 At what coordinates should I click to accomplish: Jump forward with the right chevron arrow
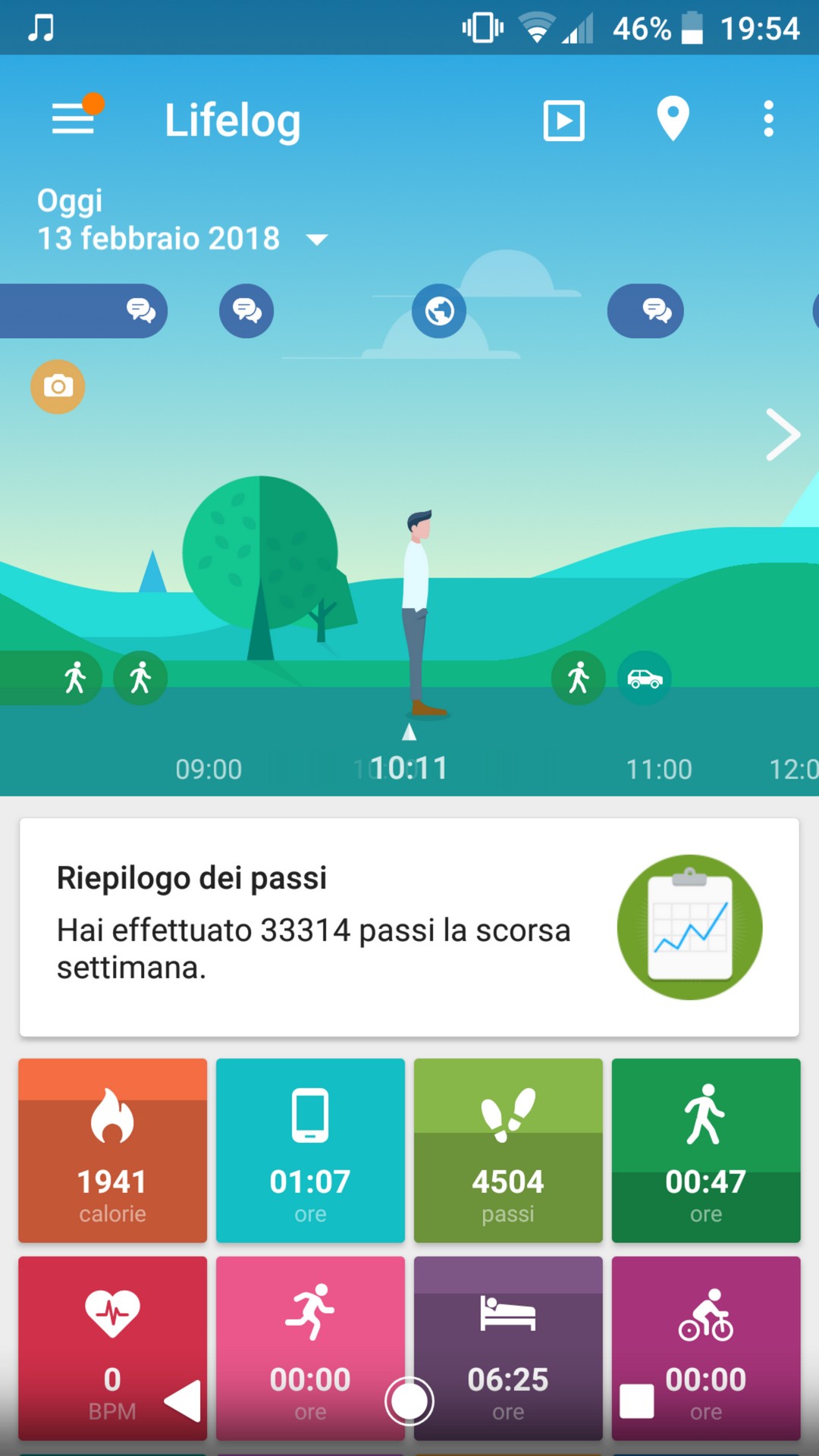783,435
